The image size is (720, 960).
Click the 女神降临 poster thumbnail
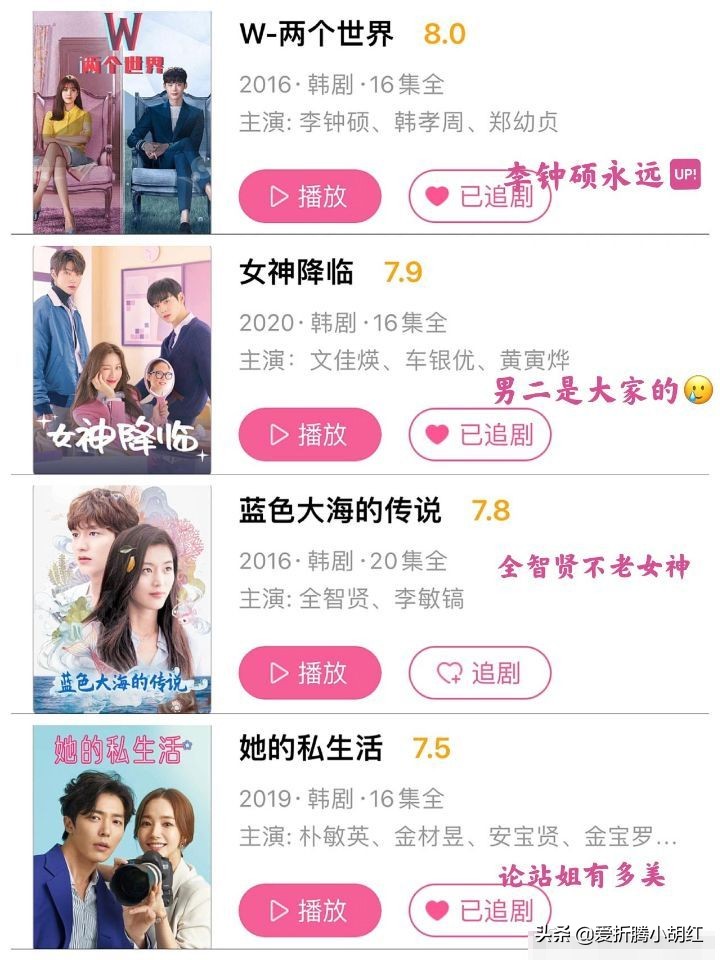120,355
